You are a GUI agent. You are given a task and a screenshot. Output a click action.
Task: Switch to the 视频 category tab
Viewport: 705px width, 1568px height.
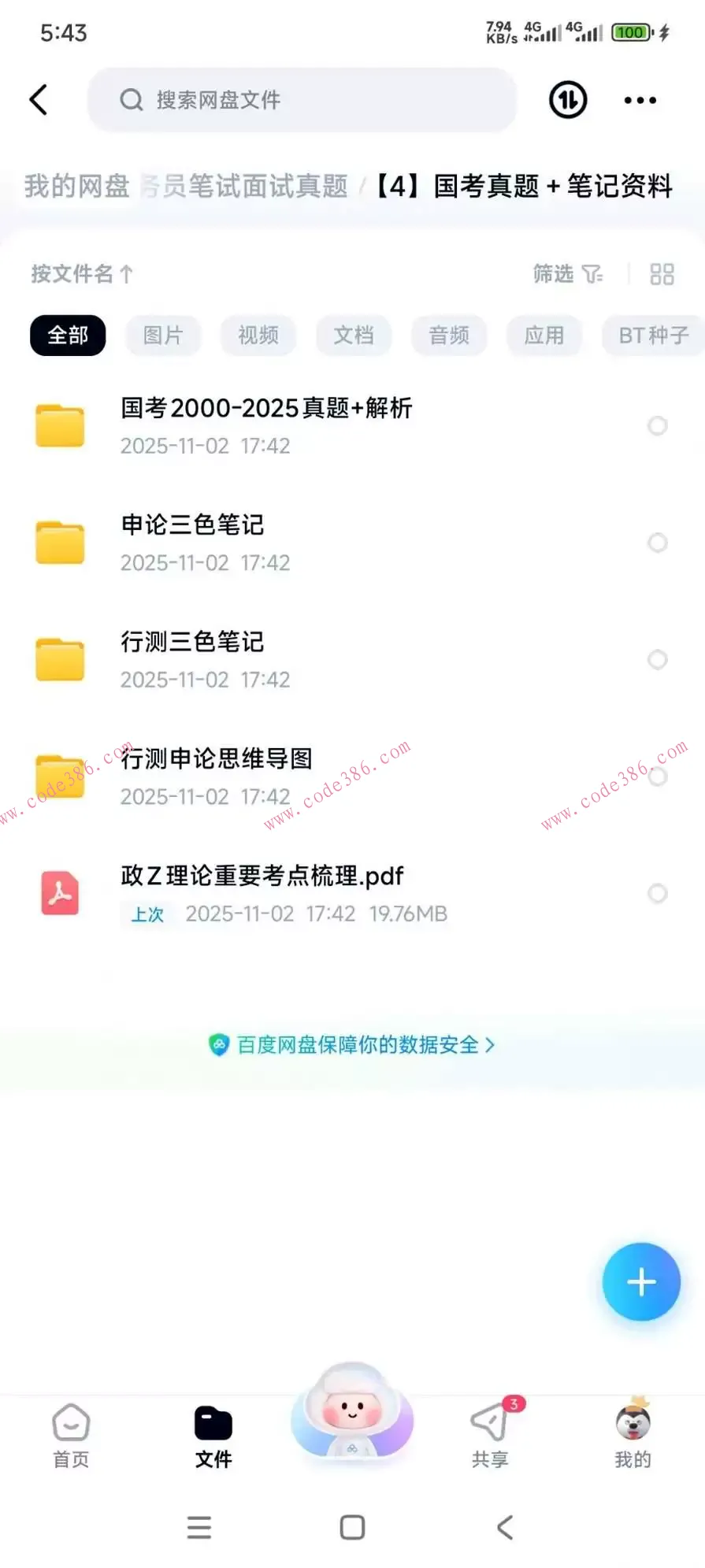coord(258,335)
